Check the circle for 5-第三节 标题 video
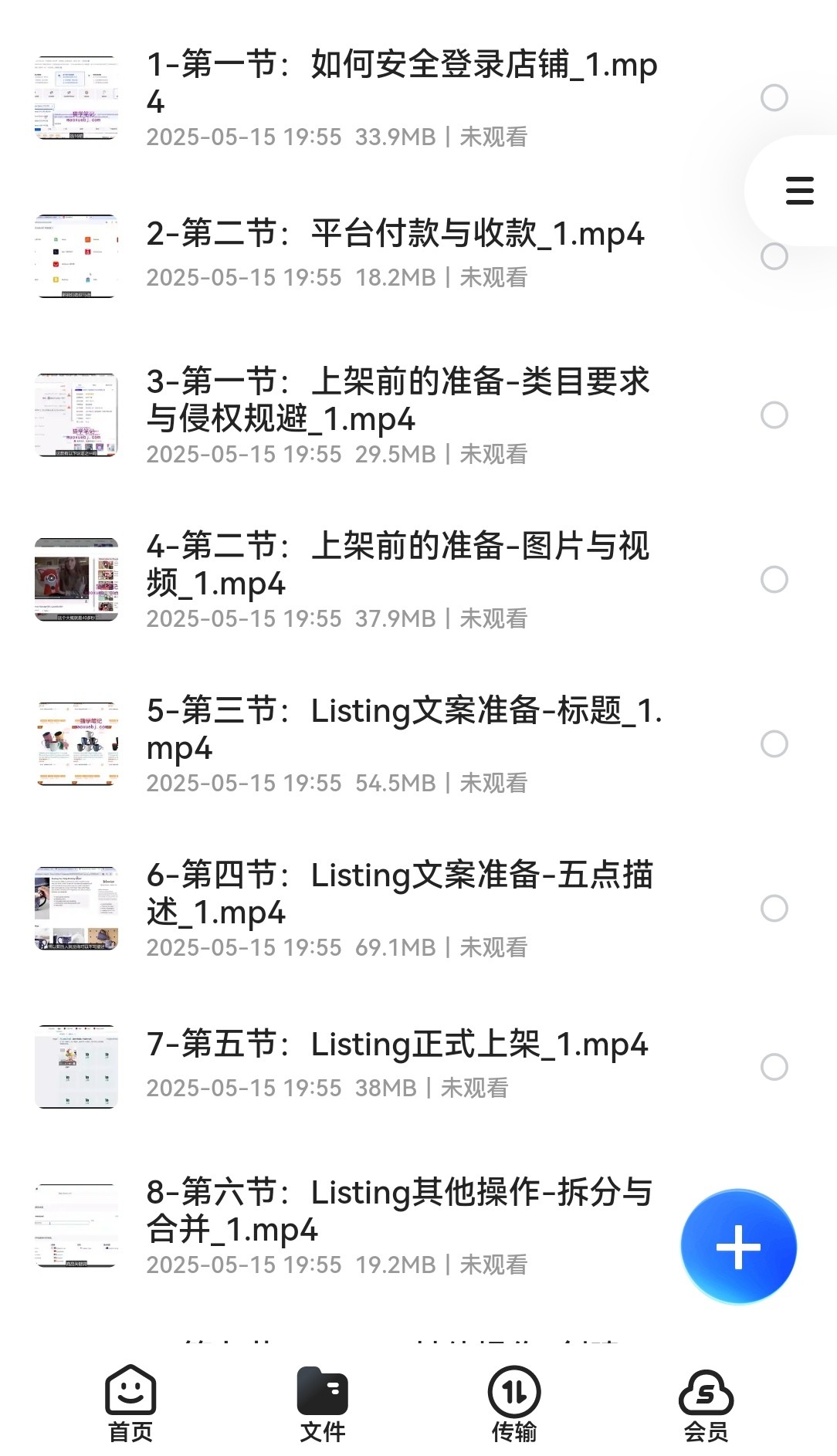 pos(774,744)
